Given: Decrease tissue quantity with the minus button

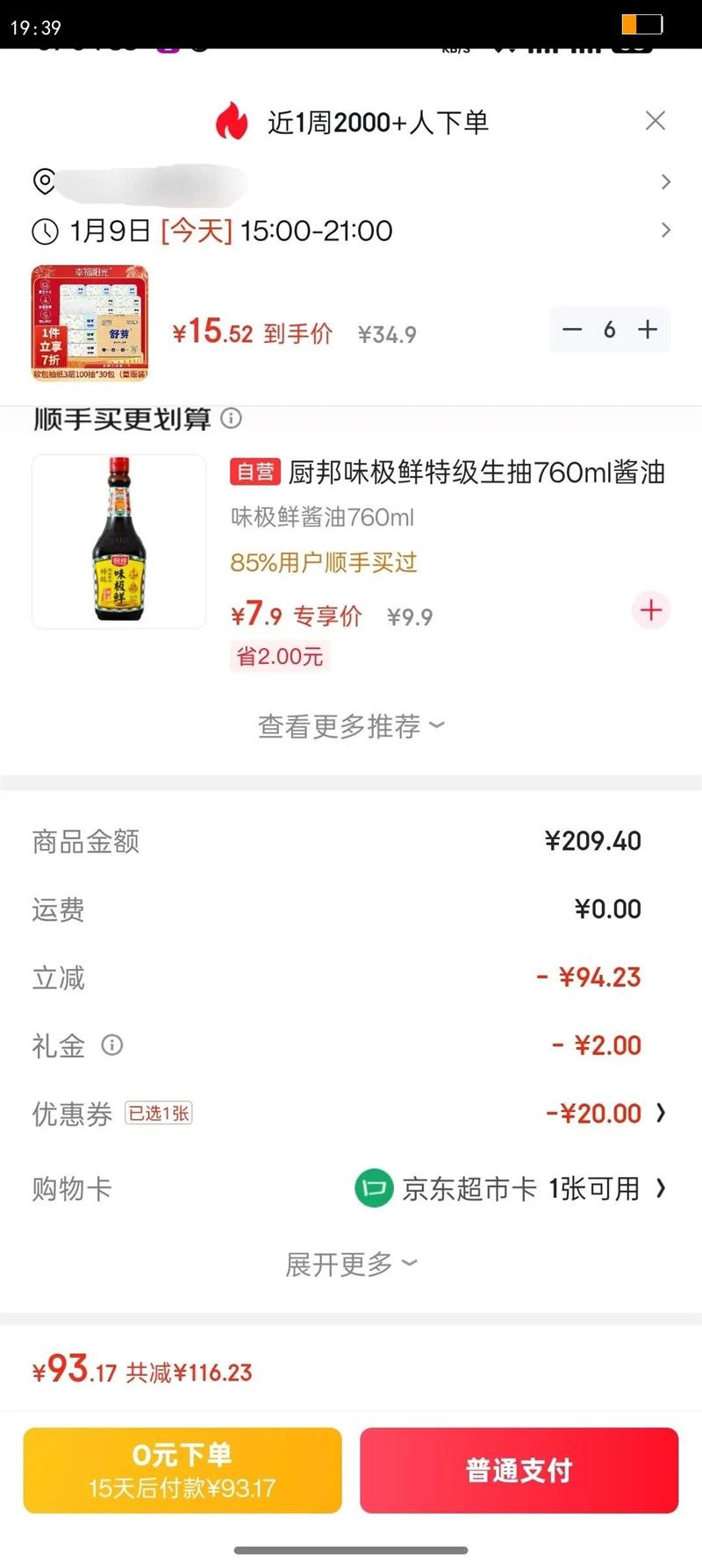Looking at the screenshot, I should click(572, 330).
